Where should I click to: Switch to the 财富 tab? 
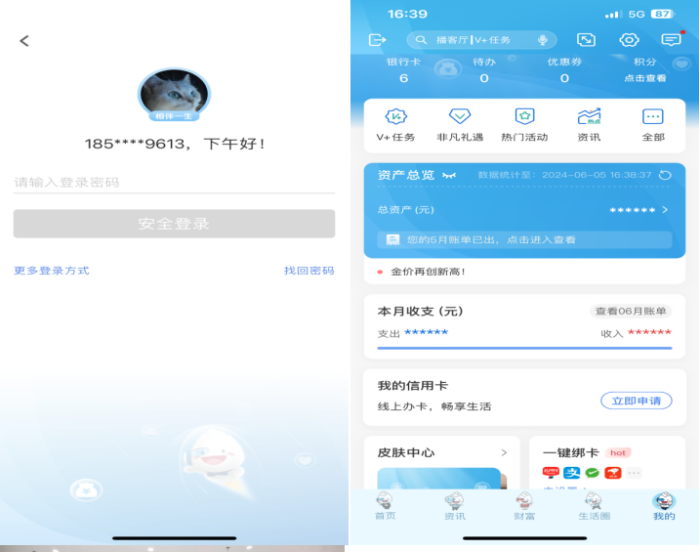click(524, 506)
